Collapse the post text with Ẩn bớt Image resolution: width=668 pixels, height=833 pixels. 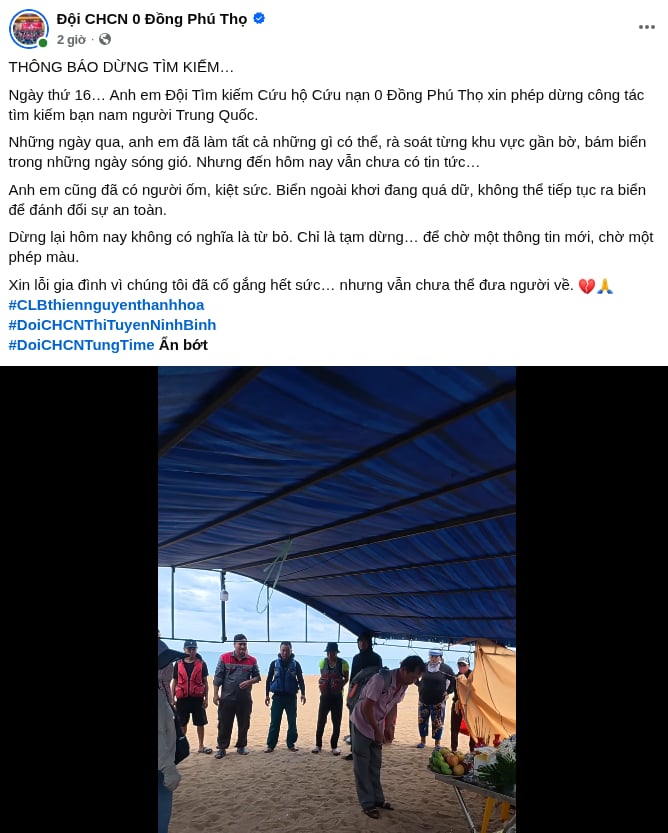point(183,345)
